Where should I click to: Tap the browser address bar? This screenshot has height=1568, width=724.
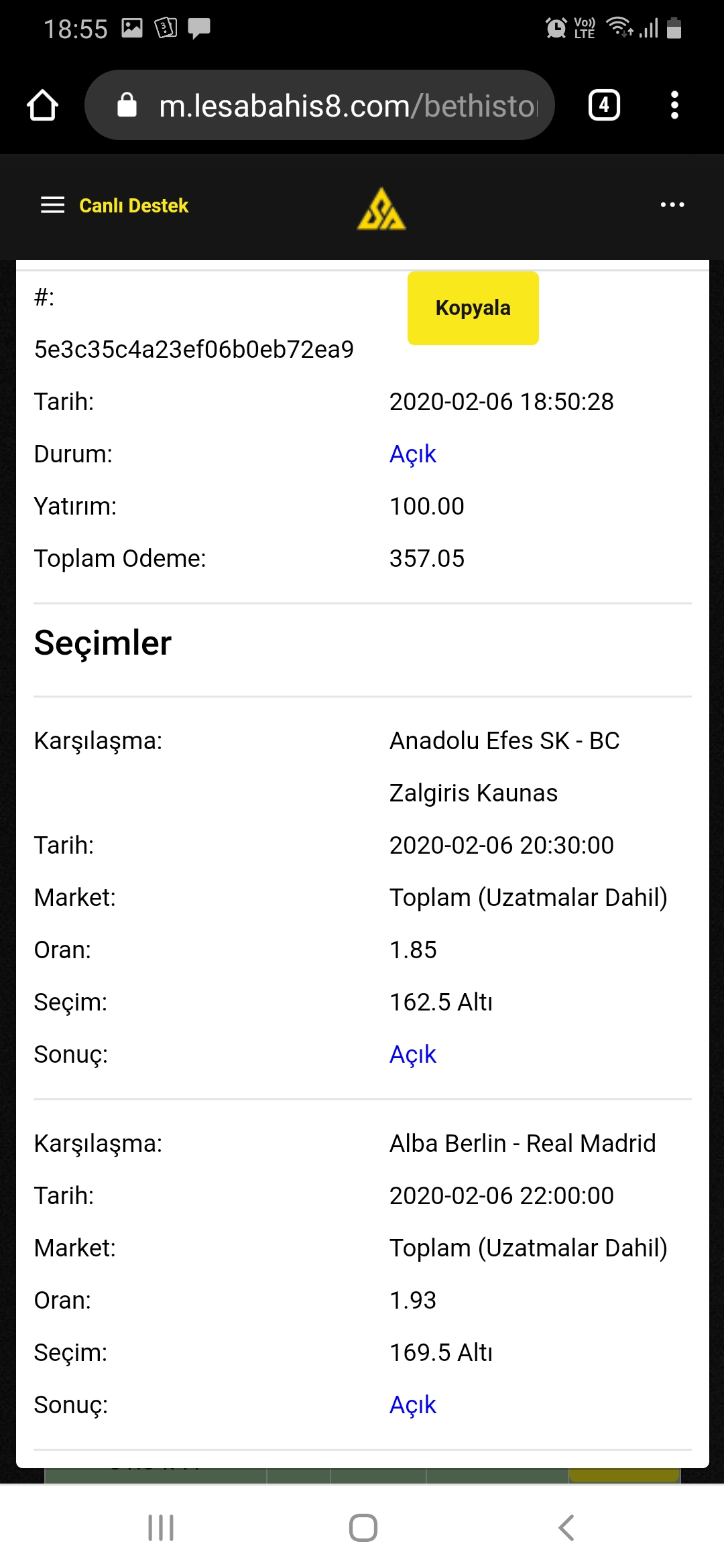[320, 105]
